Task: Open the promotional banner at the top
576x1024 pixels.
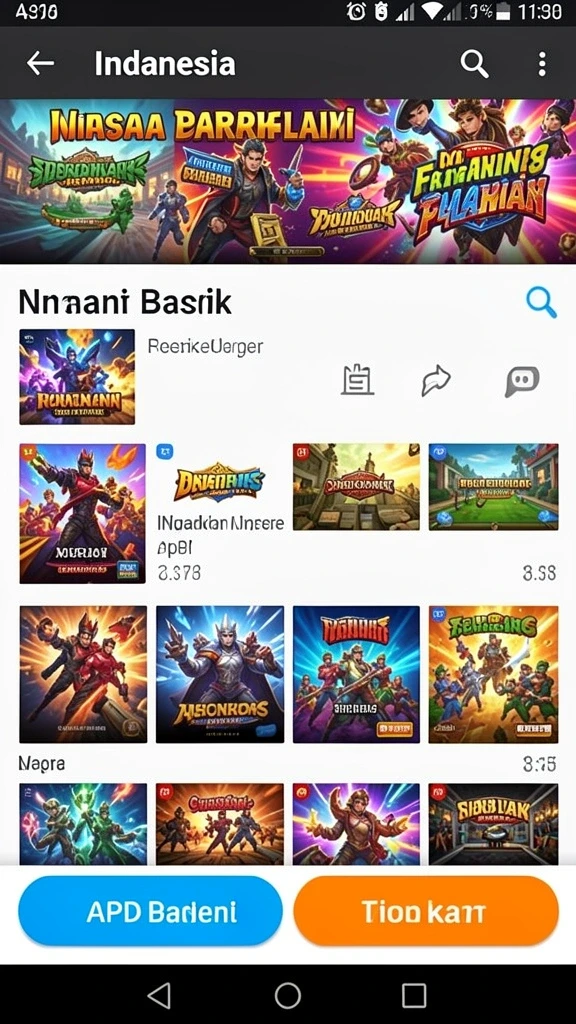Action: tap(288, 181)
